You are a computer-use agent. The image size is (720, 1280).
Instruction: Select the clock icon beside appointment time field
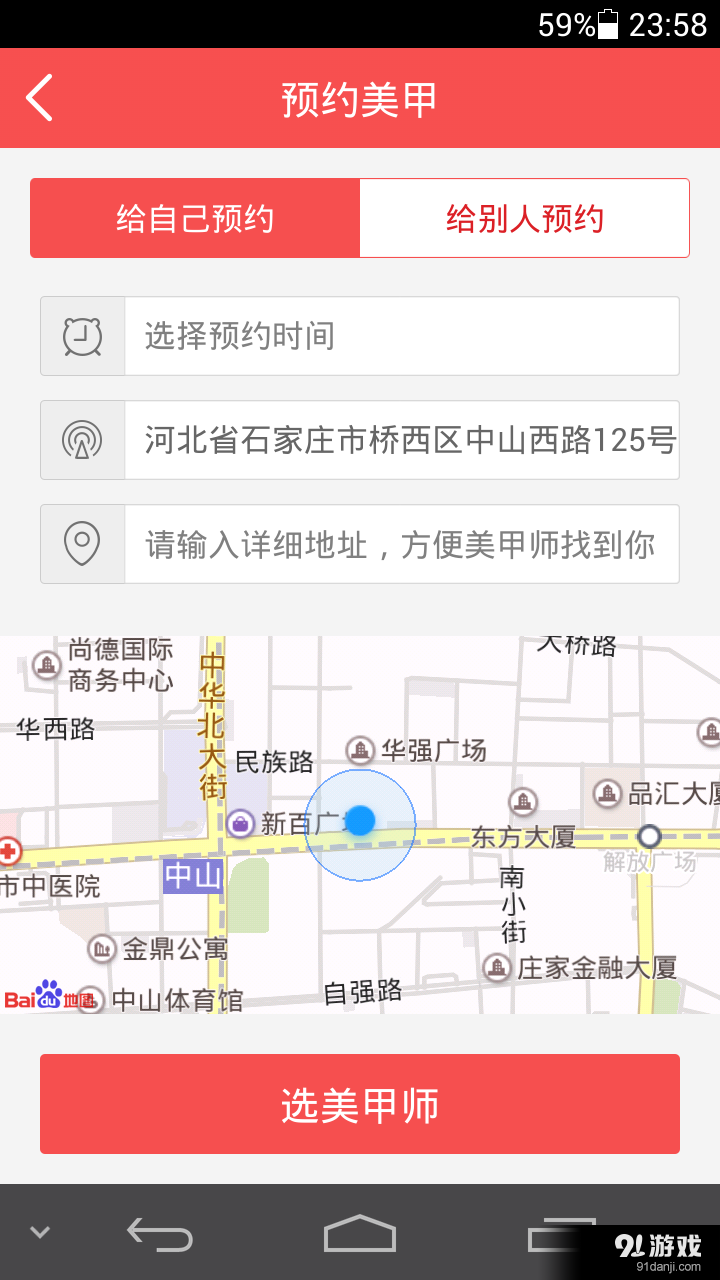point(81,336)
